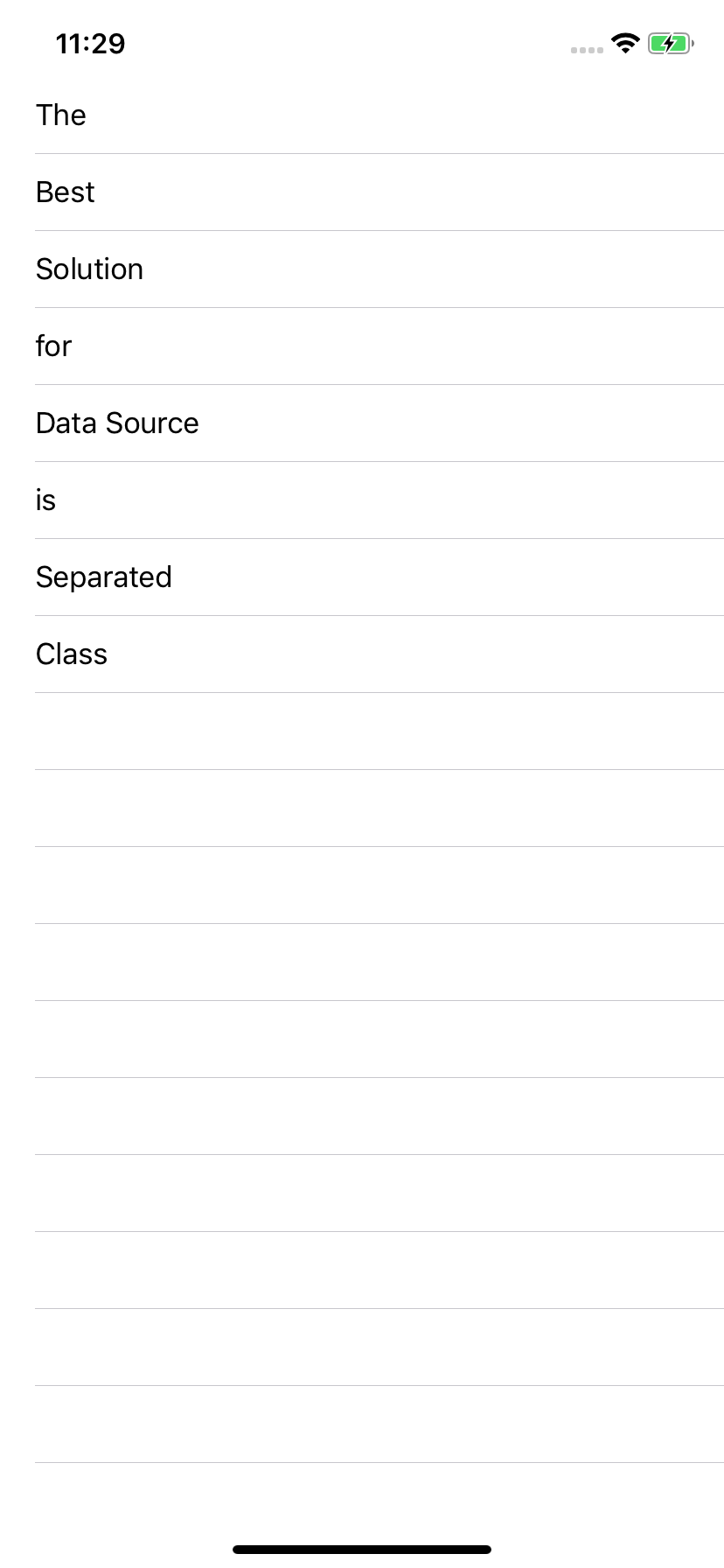The width and height of the screenshot is (724, 1568).
Task: Tap the first empty row below 'Class'
Action: [x=362, y=731]
